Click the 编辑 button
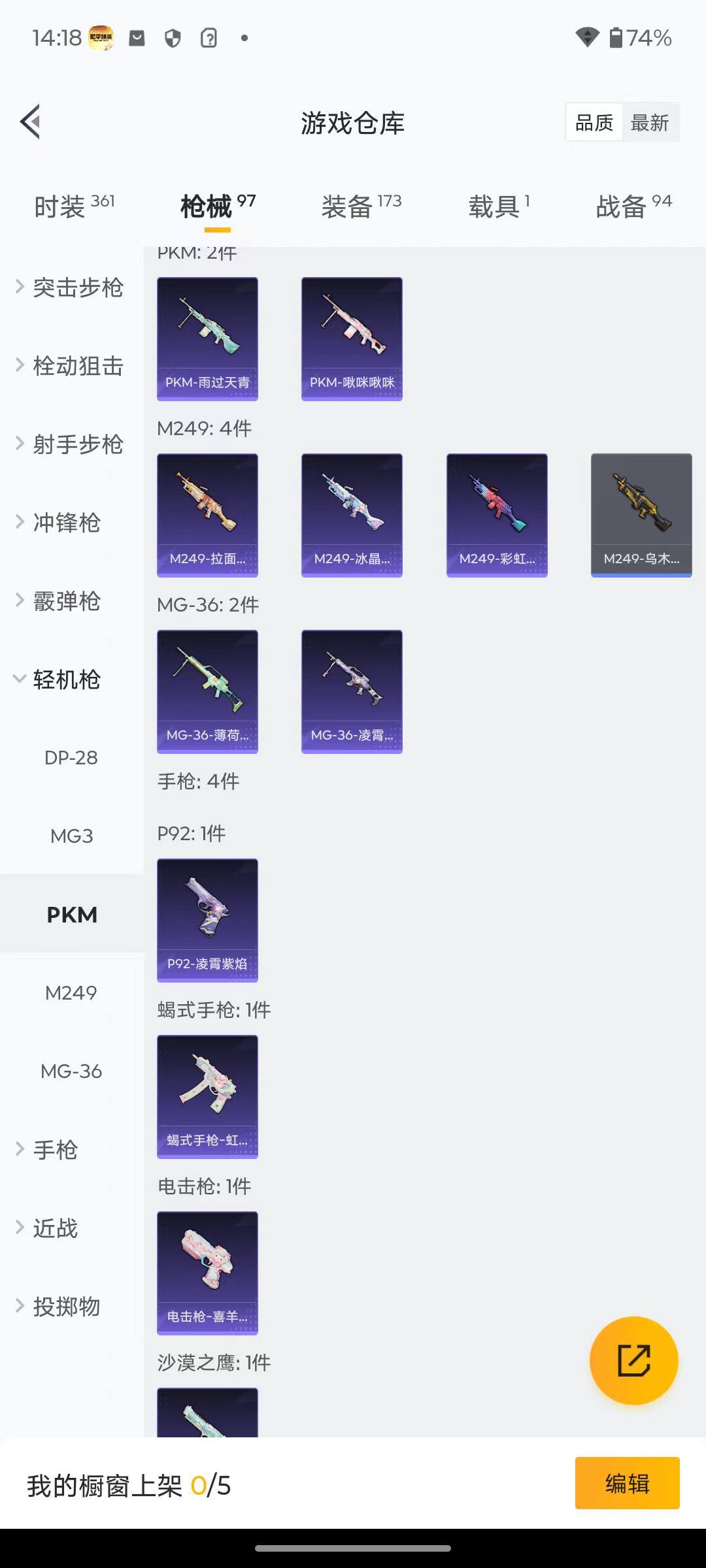This screenshot has height=1568, width=706. (x=626, y=1482)
